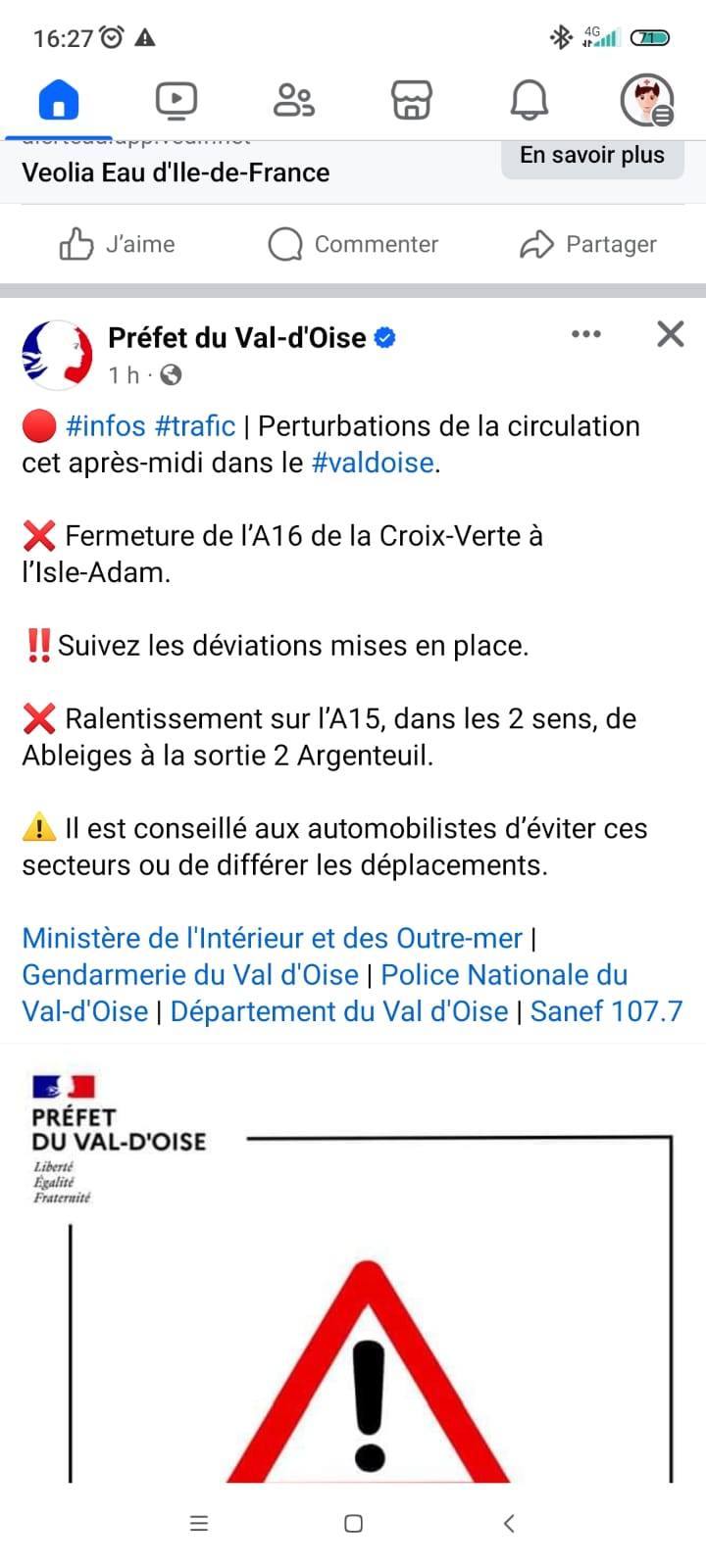Image resolution: width=706 pixels, height=1568 pixels.
Task: Open the three-dot menu on Préfet post
Action: pyautogui.click(x=585, y=334)
